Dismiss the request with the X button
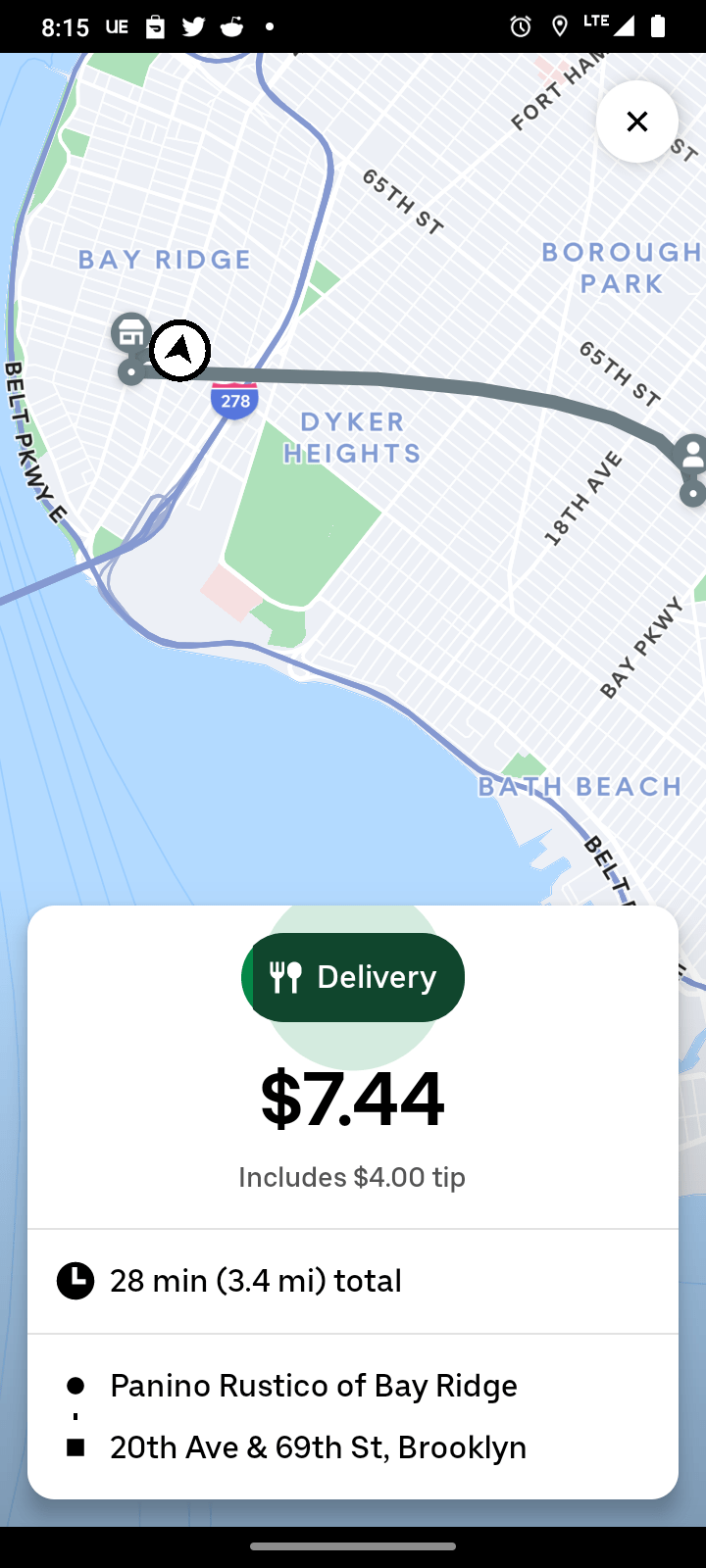 (637, 122)
